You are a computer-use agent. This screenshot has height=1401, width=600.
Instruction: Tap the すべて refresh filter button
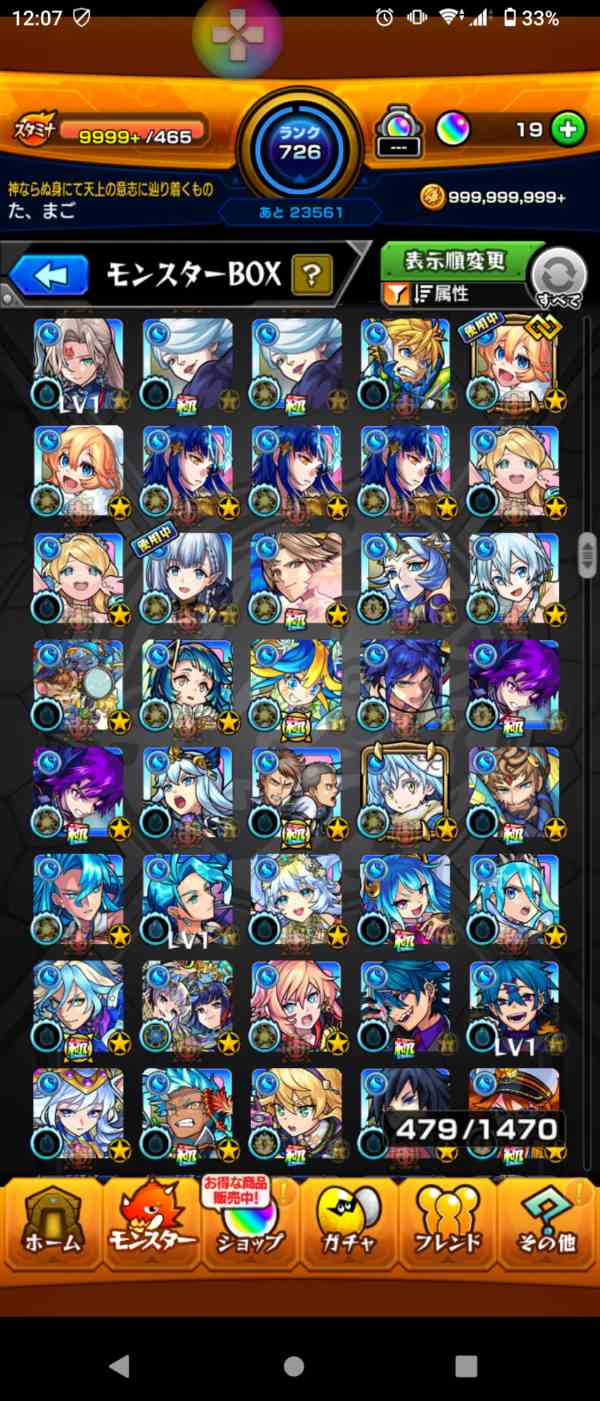pos(556,278)
